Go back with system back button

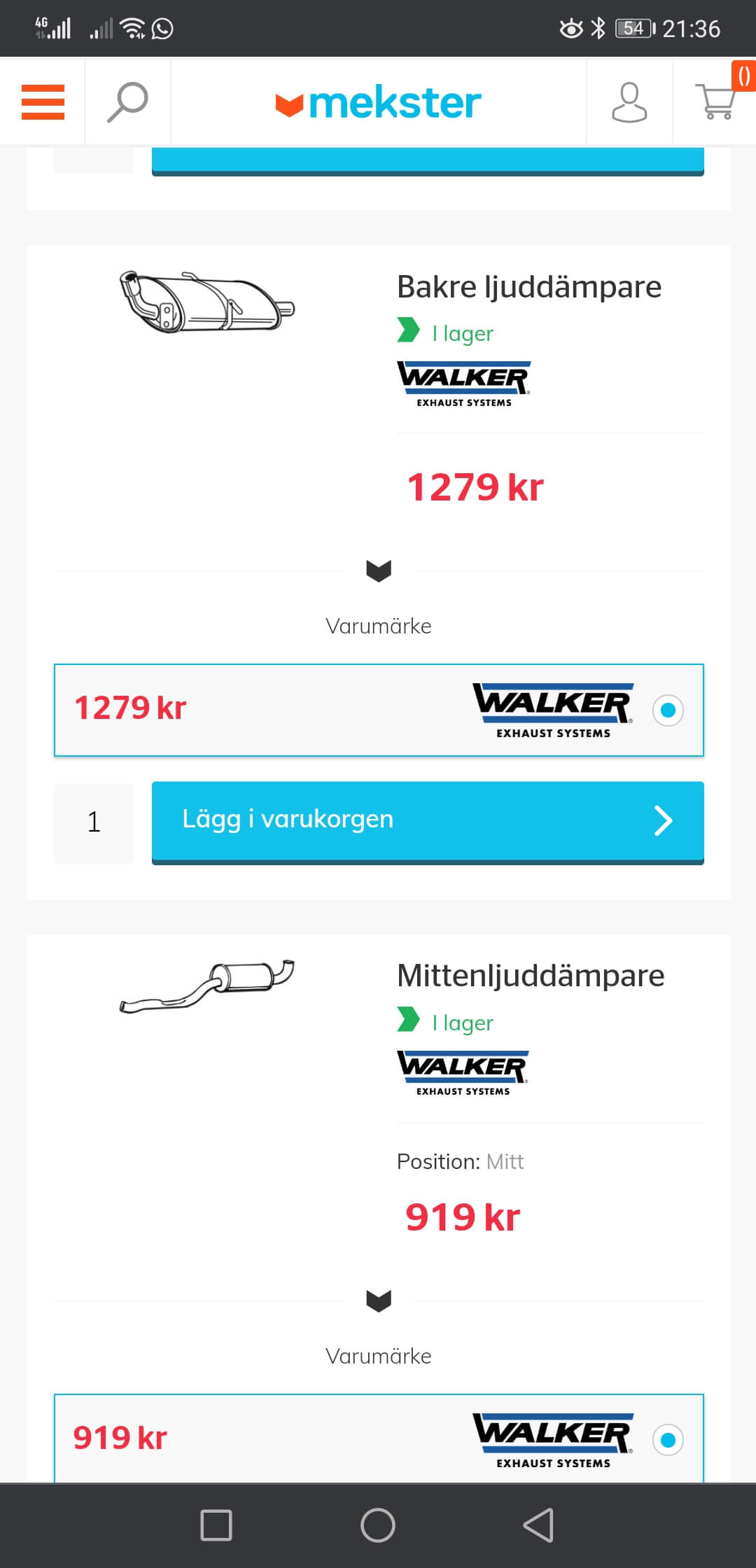coord(538,1525)
